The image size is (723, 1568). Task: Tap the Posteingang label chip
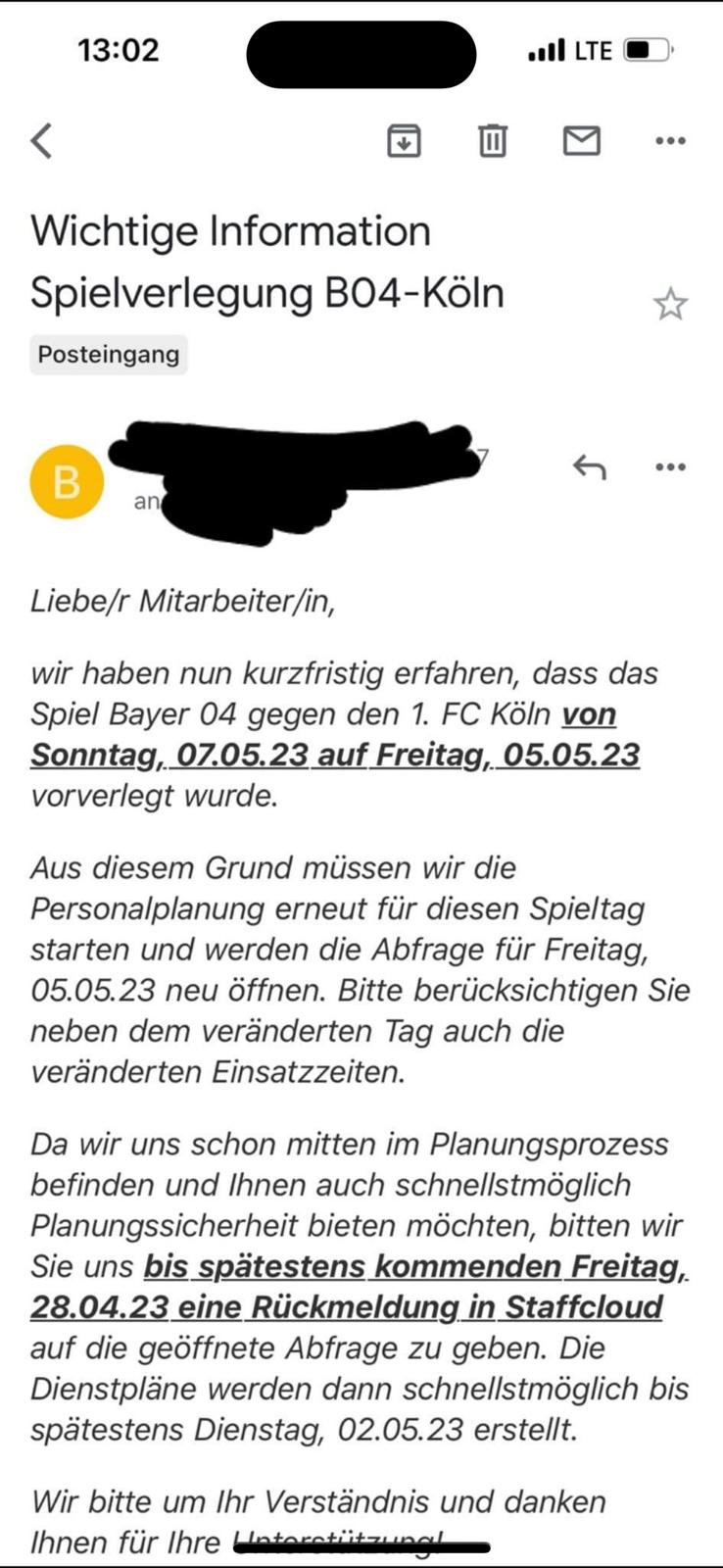click(x=109, y=355)
